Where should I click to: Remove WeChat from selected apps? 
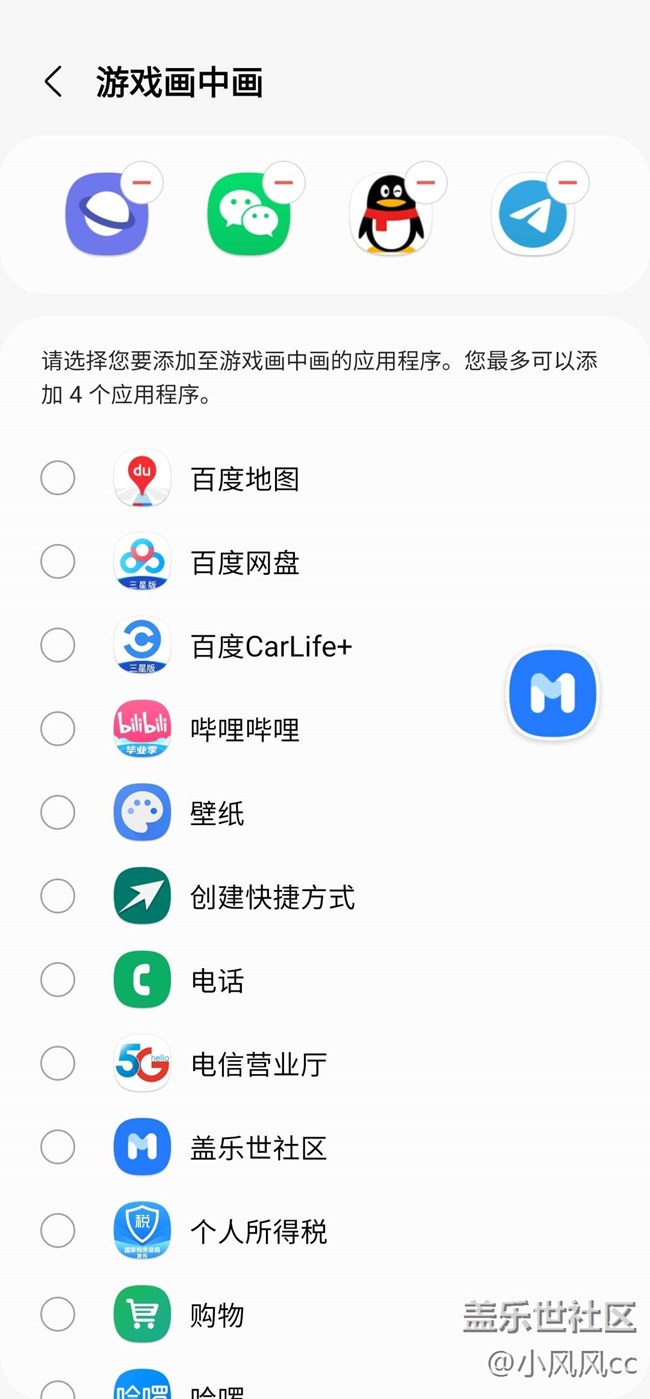[x=283, y=182]
